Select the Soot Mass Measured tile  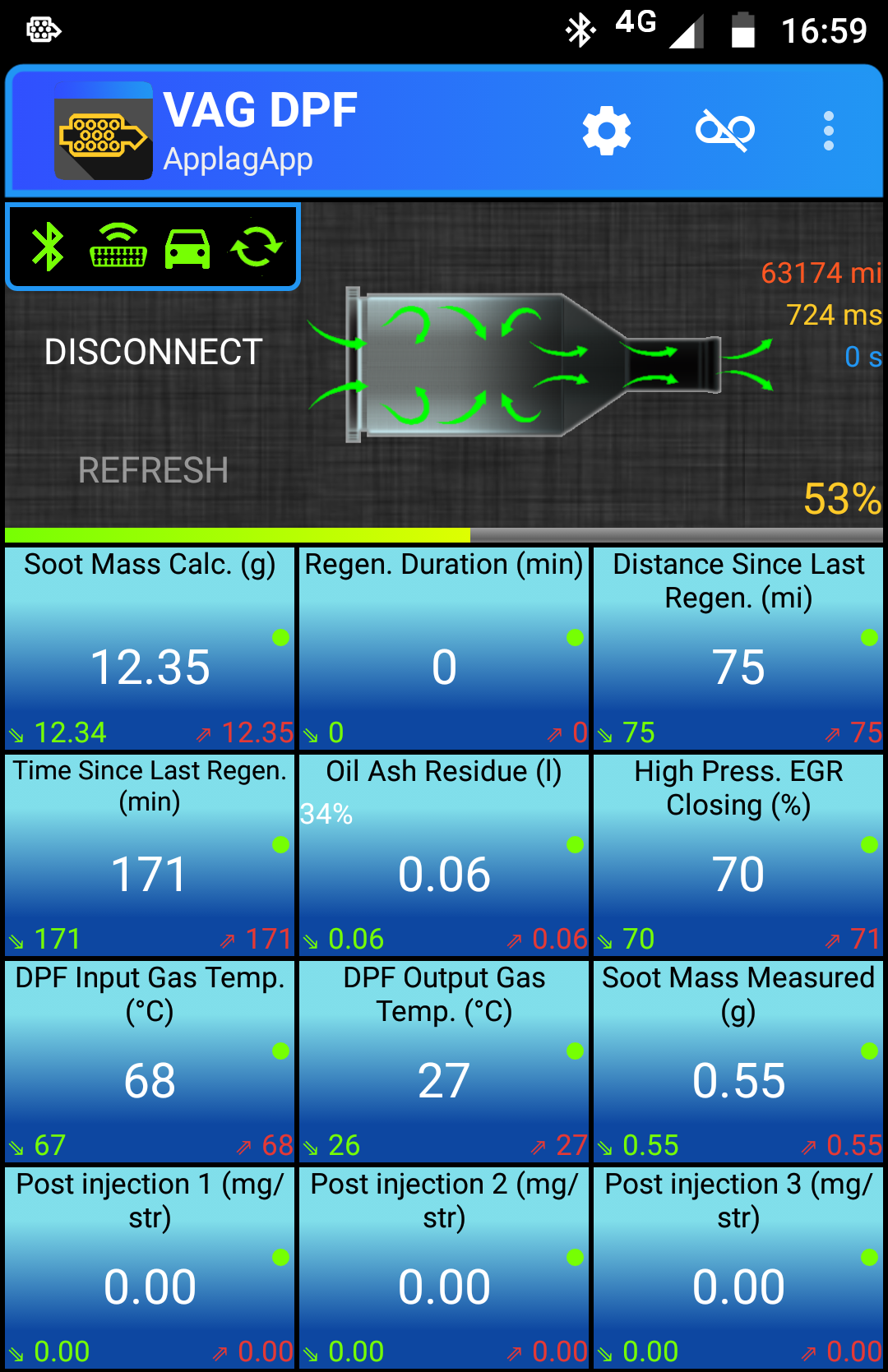(x=738, y=1061)
